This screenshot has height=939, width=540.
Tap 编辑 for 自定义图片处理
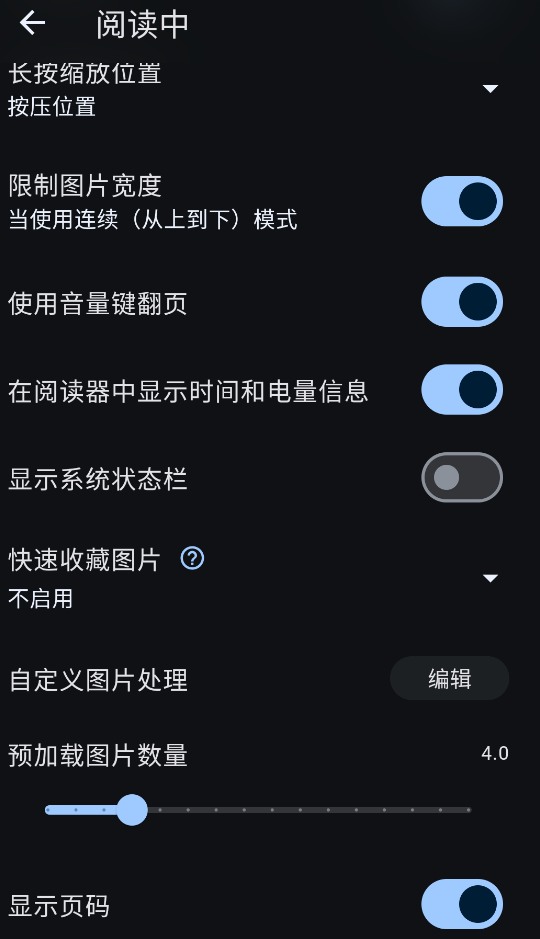(450, 678)
